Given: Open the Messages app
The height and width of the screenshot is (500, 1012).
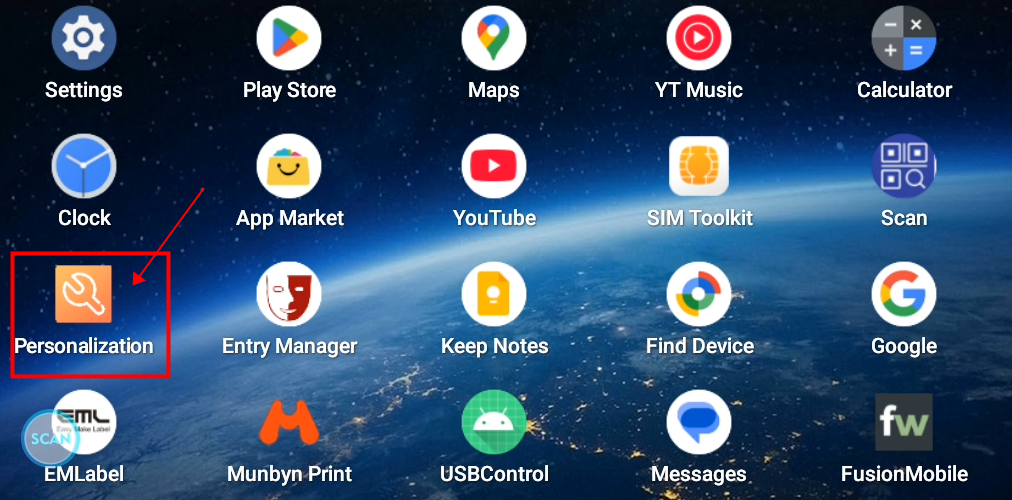Looking at the screenshot, I should pos(699,423).
